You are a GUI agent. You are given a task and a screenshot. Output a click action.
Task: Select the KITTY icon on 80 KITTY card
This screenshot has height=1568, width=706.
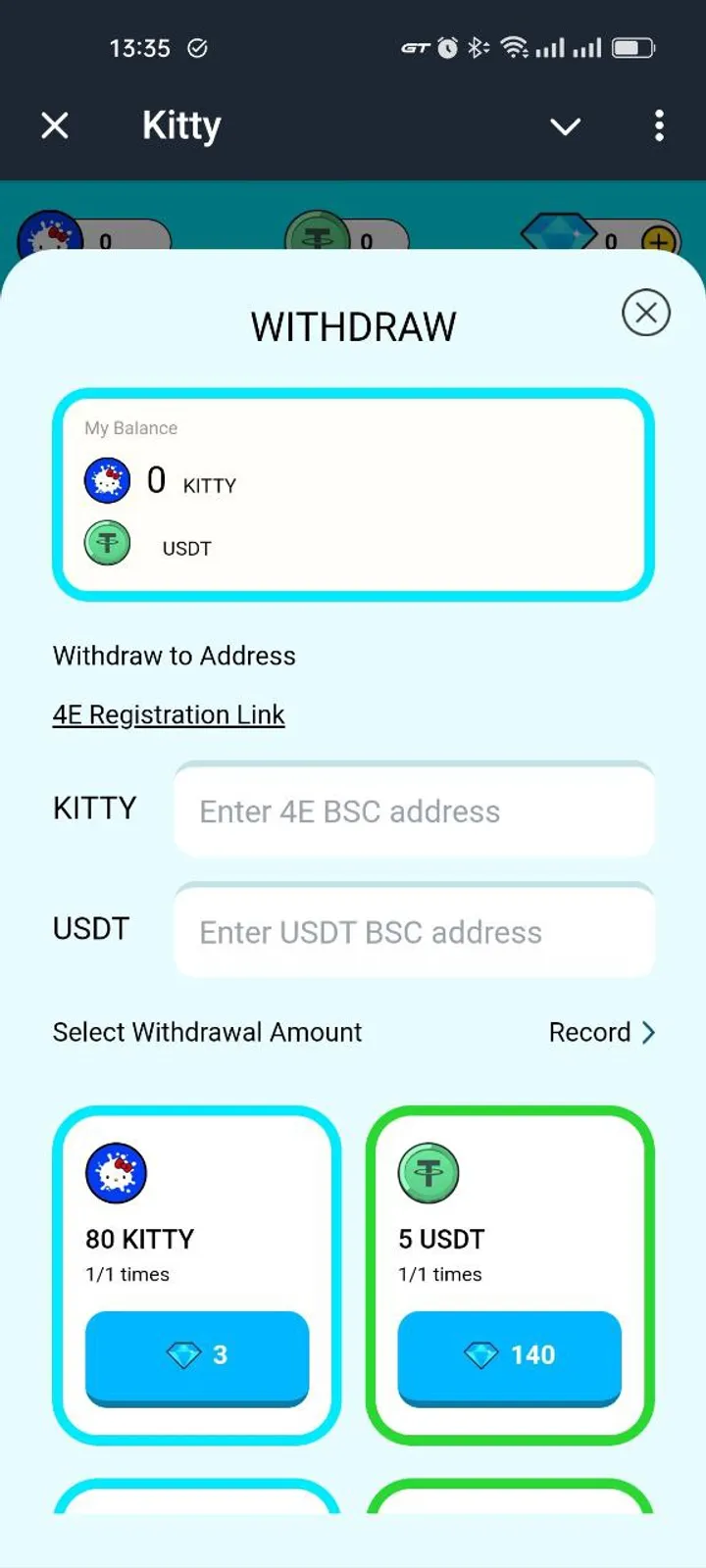point(116,1171)
